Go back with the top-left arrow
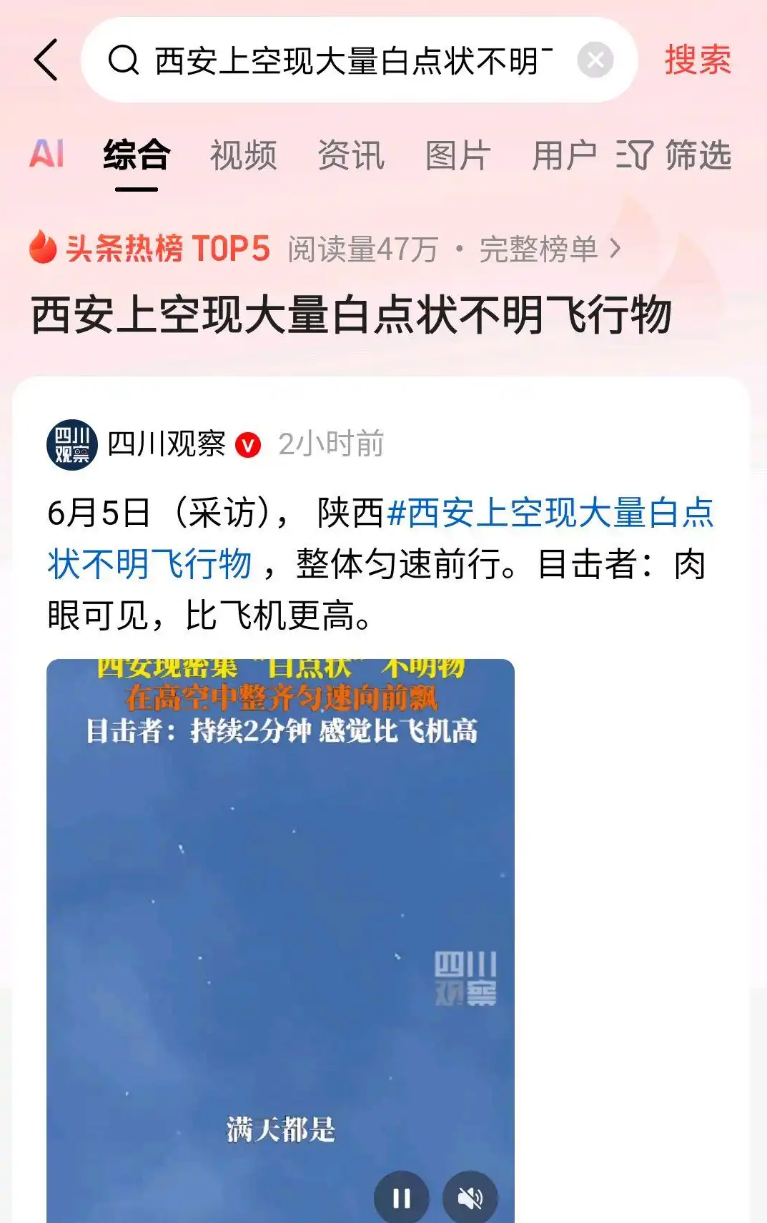Screen dimensions: 767x1223 click(x=46, y=61)
